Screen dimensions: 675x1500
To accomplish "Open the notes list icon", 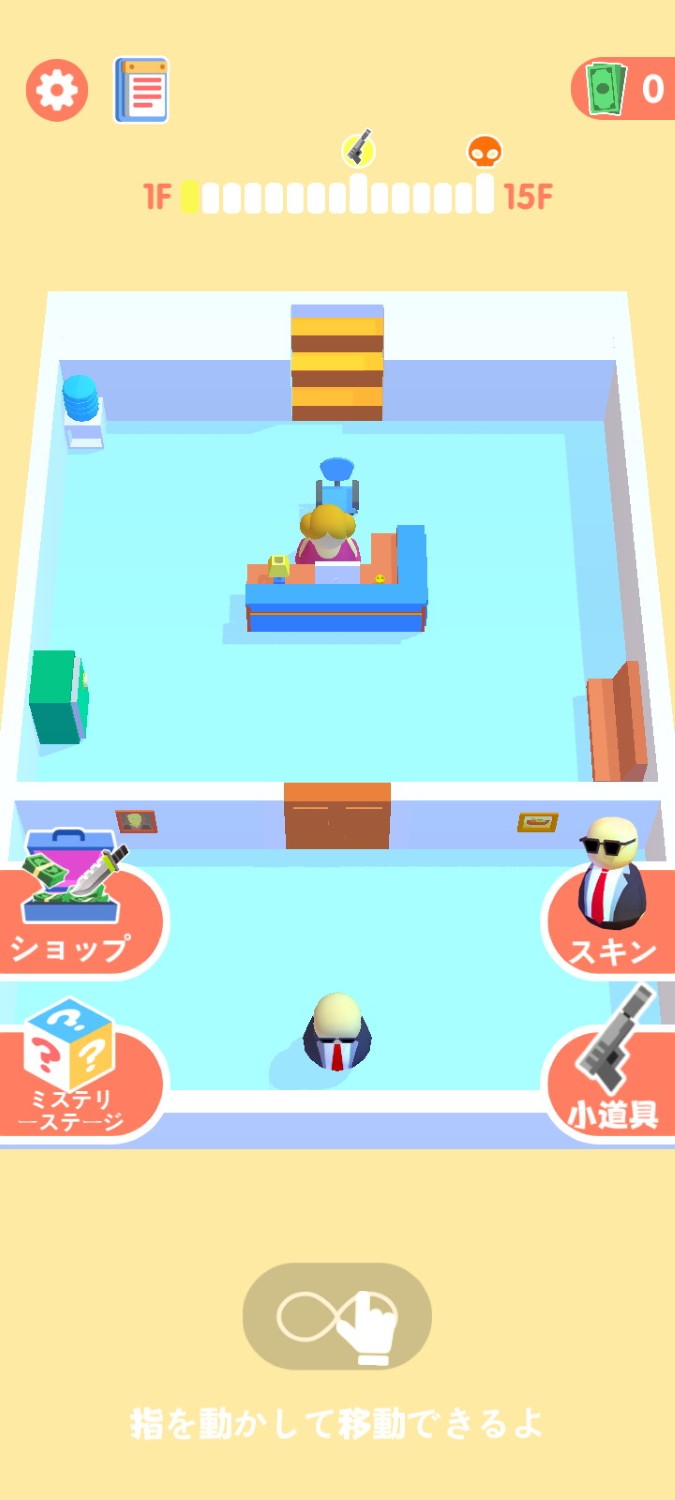I will [141, 90].
